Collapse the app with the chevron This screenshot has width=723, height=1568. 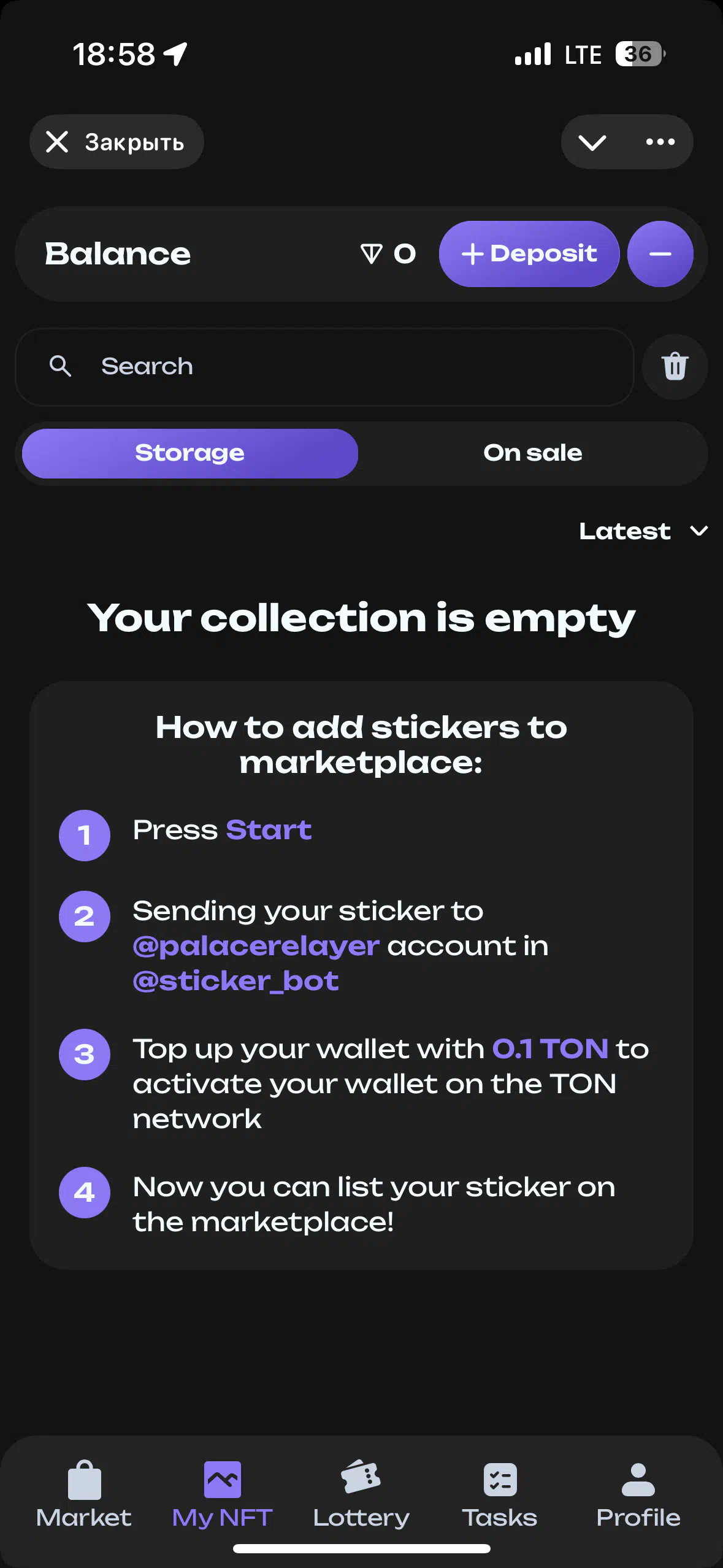tap(592, 142)
